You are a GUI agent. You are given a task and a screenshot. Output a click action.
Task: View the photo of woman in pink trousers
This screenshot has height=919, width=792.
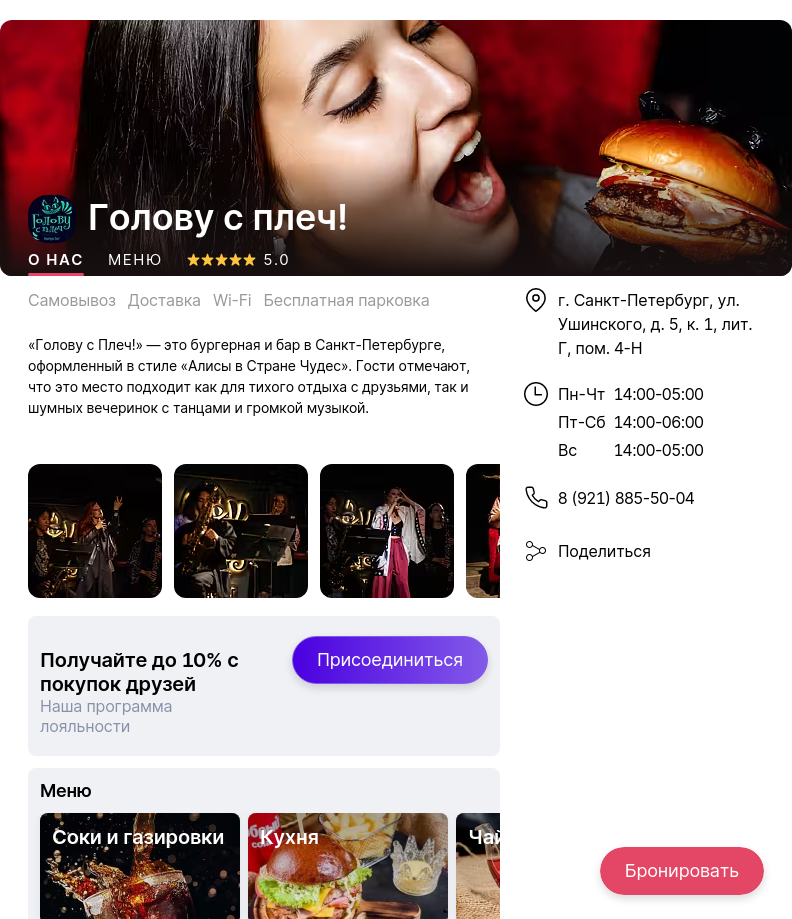387,531
